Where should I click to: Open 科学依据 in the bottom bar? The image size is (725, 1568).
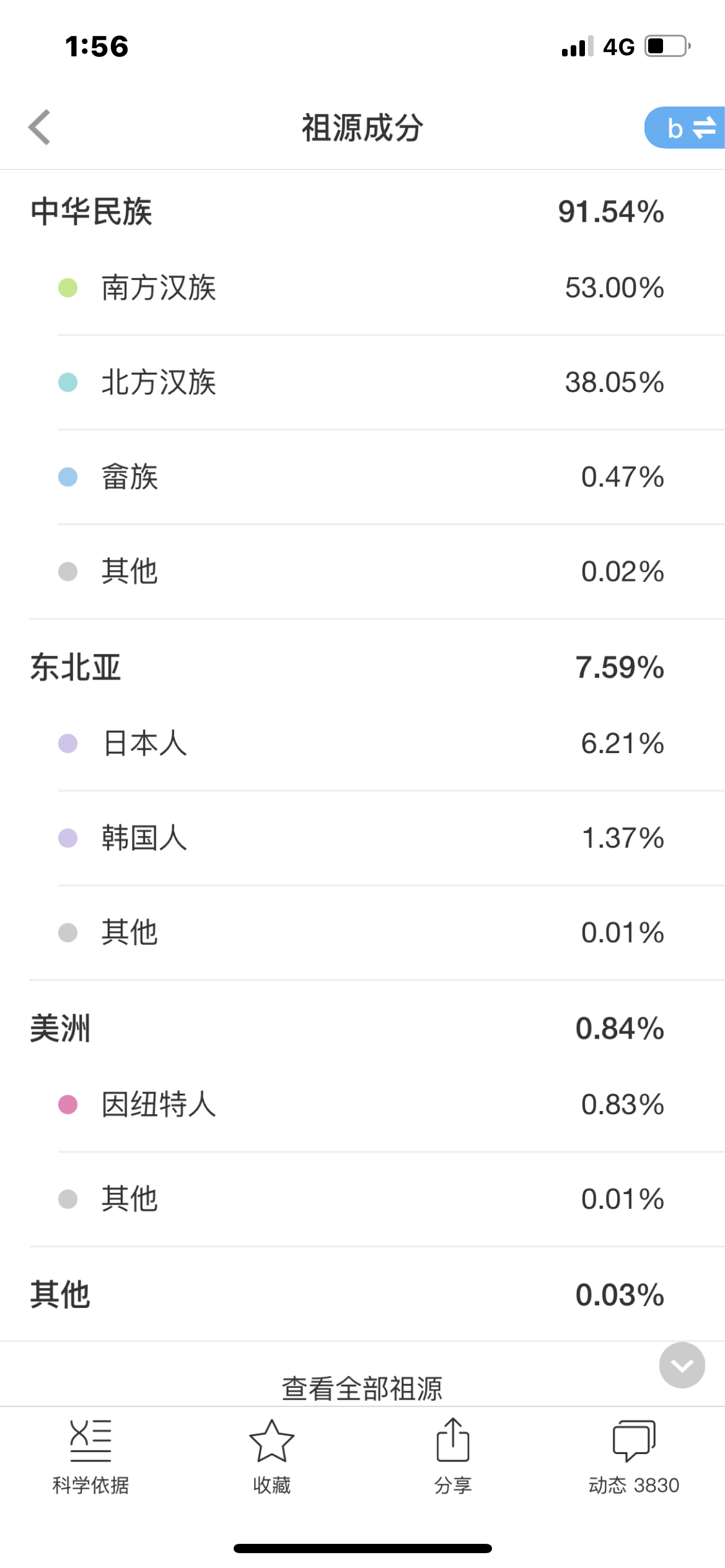point(90,1457)
